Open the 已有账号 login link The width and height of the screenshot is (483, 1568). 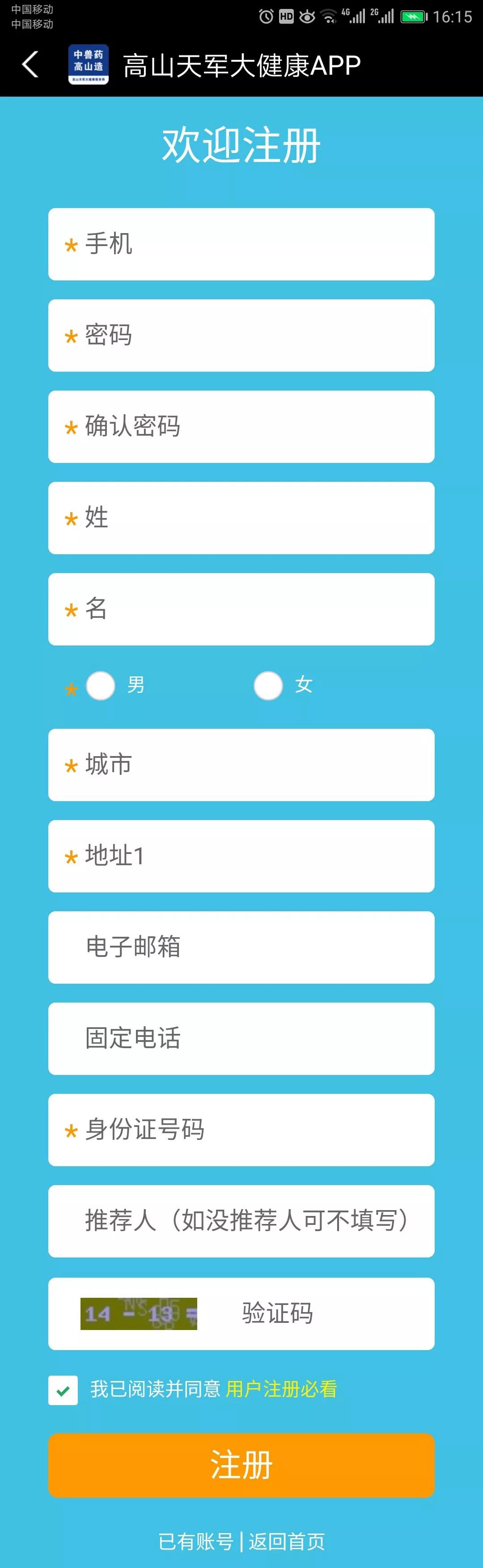pos(196,1541)
